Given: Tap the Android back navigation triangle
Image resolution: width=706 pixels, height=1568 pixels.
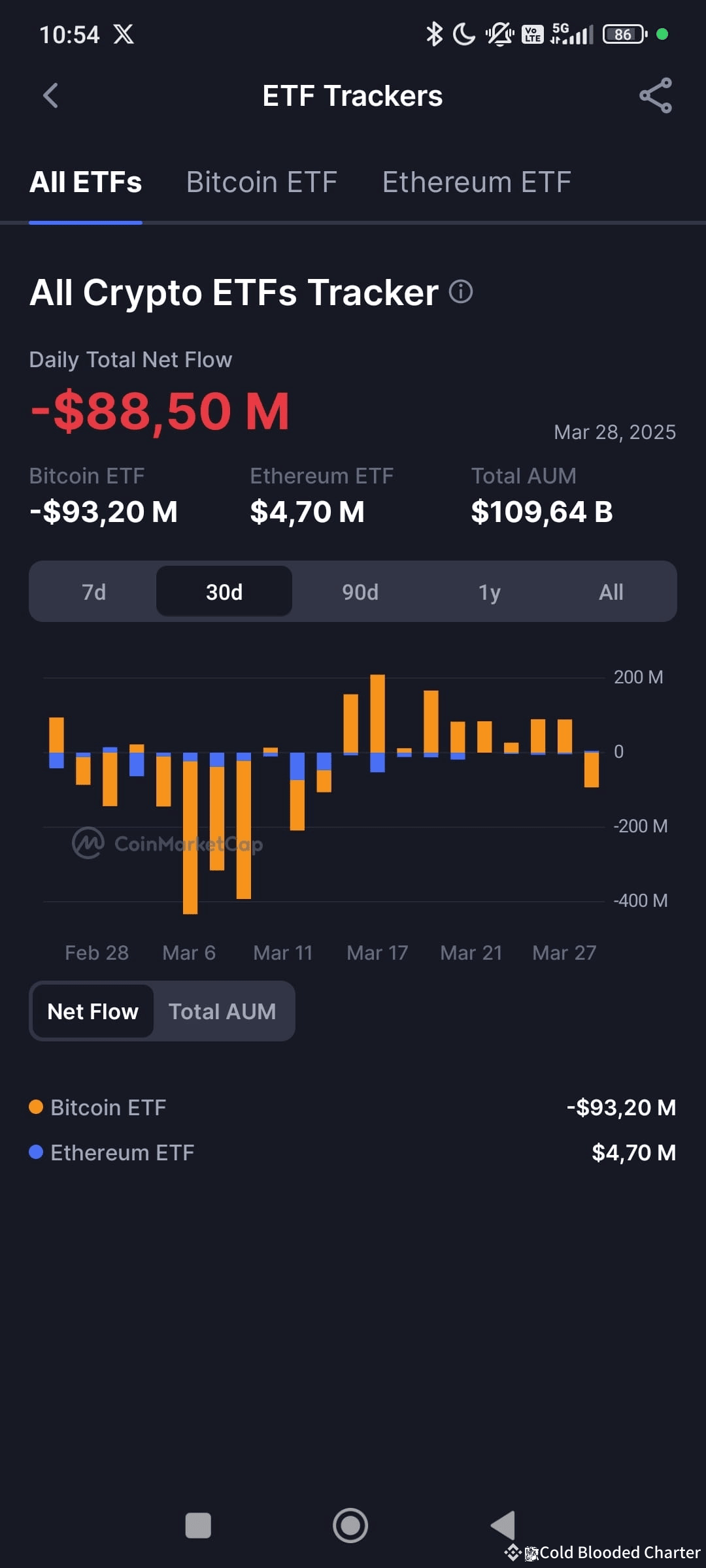Looking at the screenshot, I should point(502,1525).
